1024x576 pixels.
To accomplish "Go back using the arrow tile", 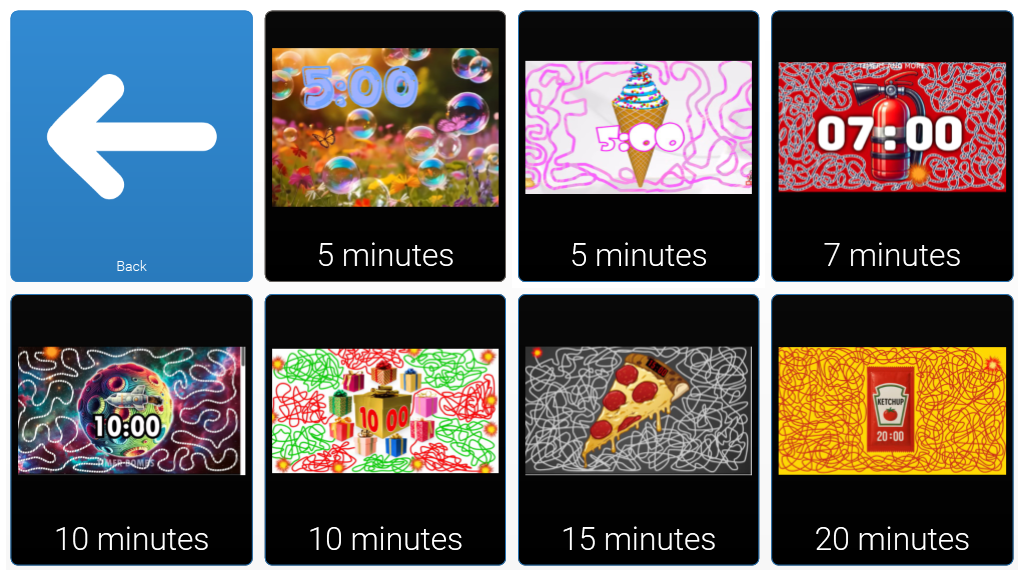I will pos(131,146).
